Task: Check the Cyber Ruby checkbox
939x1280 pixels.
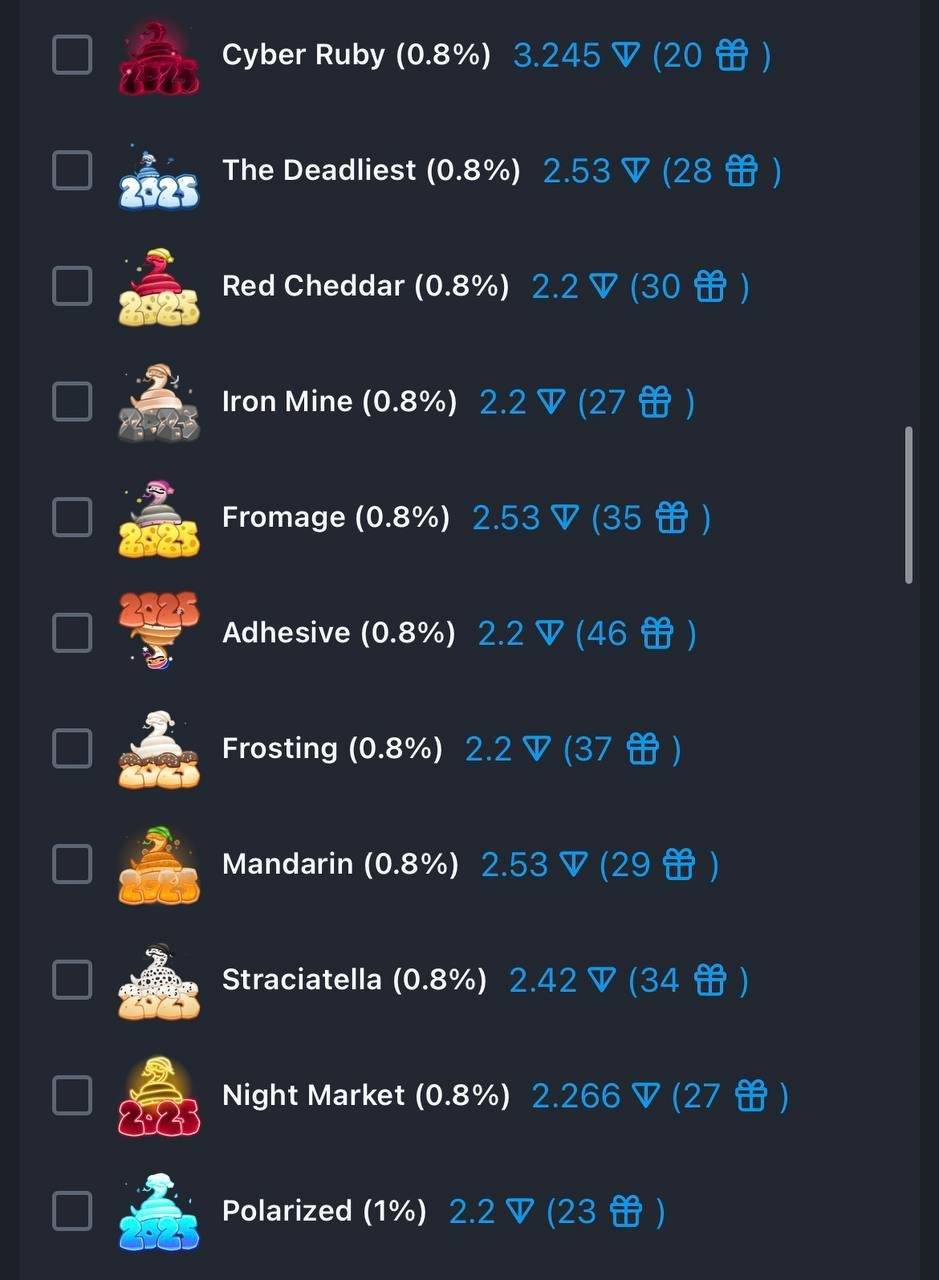Action: pos(72,55)
